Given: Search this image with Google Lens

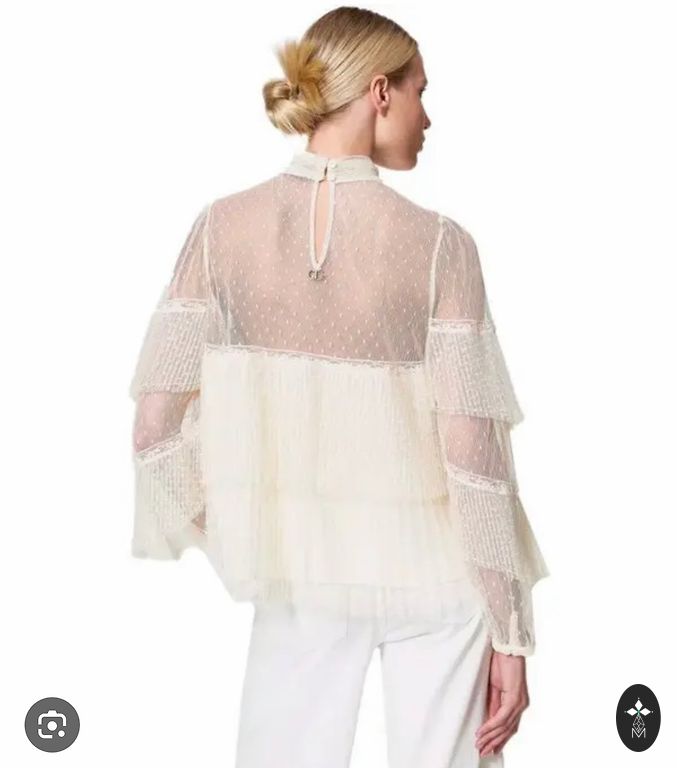Looking at the screenshot, I should 52,724.
